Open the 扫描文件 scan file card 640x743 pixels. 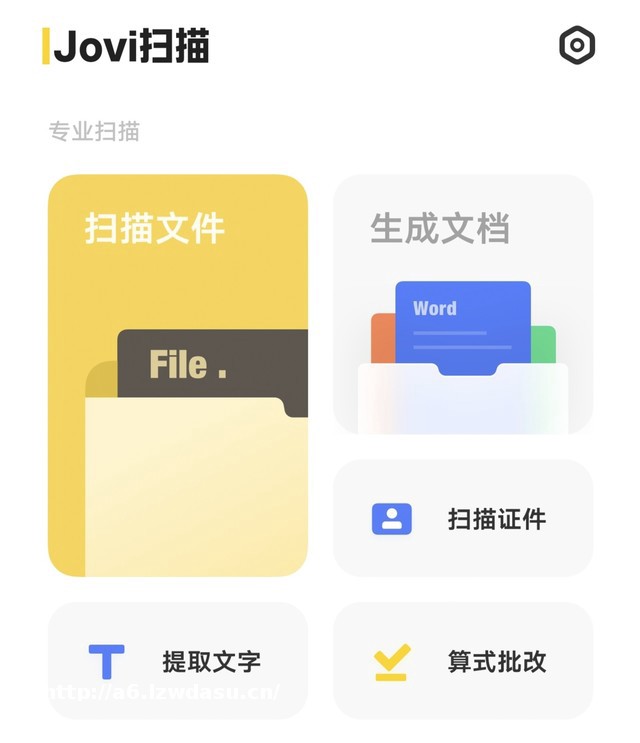(x=178, y=375)
